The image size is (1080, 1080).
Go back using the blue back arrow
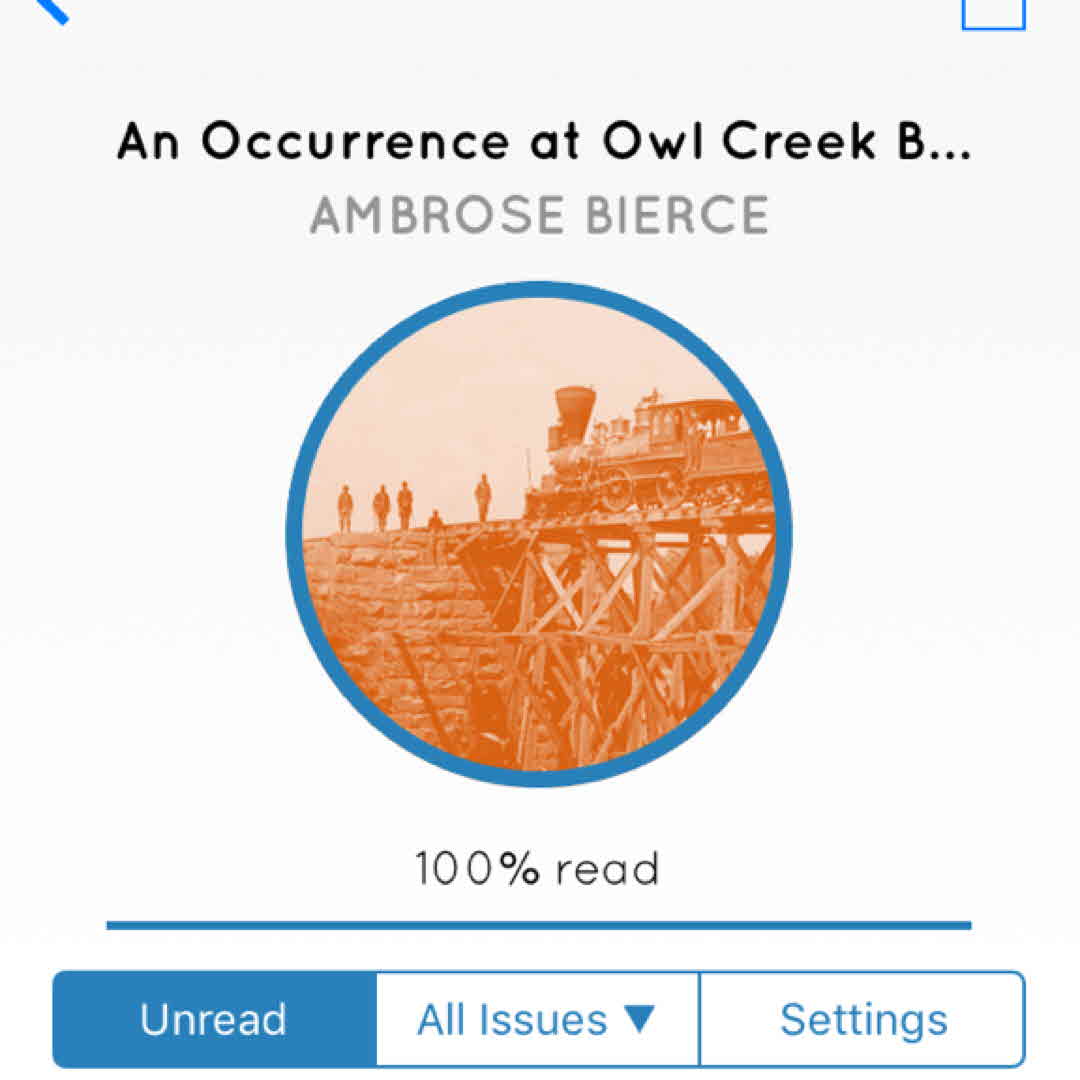tap(50, 8)
